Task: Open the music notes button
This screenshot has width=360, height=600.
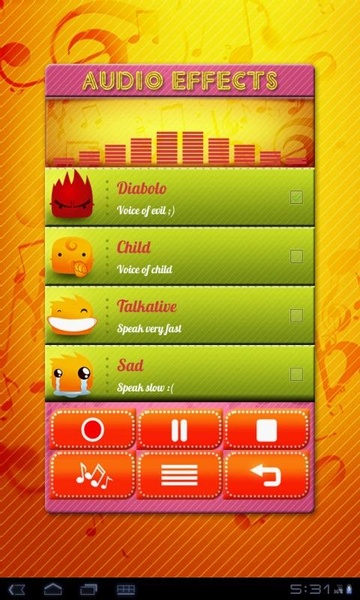Action: 93,475
